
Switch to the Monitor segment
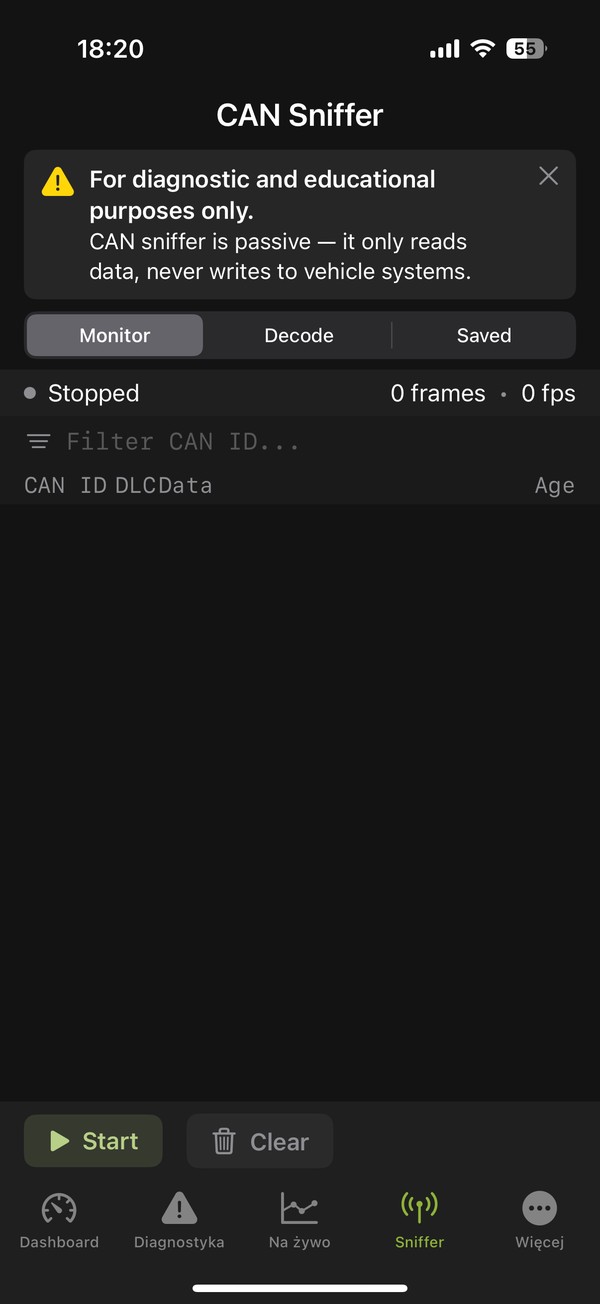[115, 336]
